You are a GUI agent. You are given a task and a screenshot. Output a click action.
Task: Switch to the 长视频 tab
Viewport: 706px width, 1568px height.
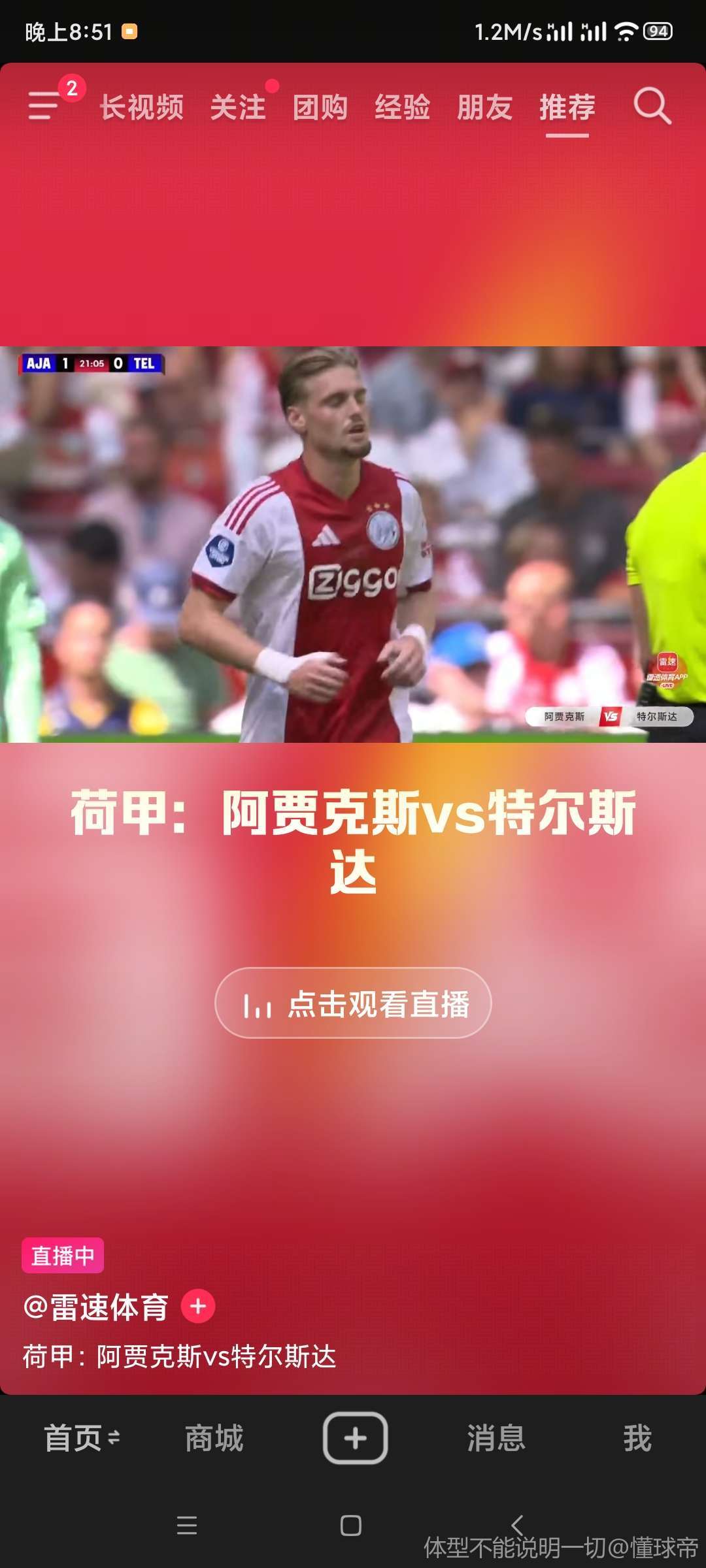click(x=142, y=107)
